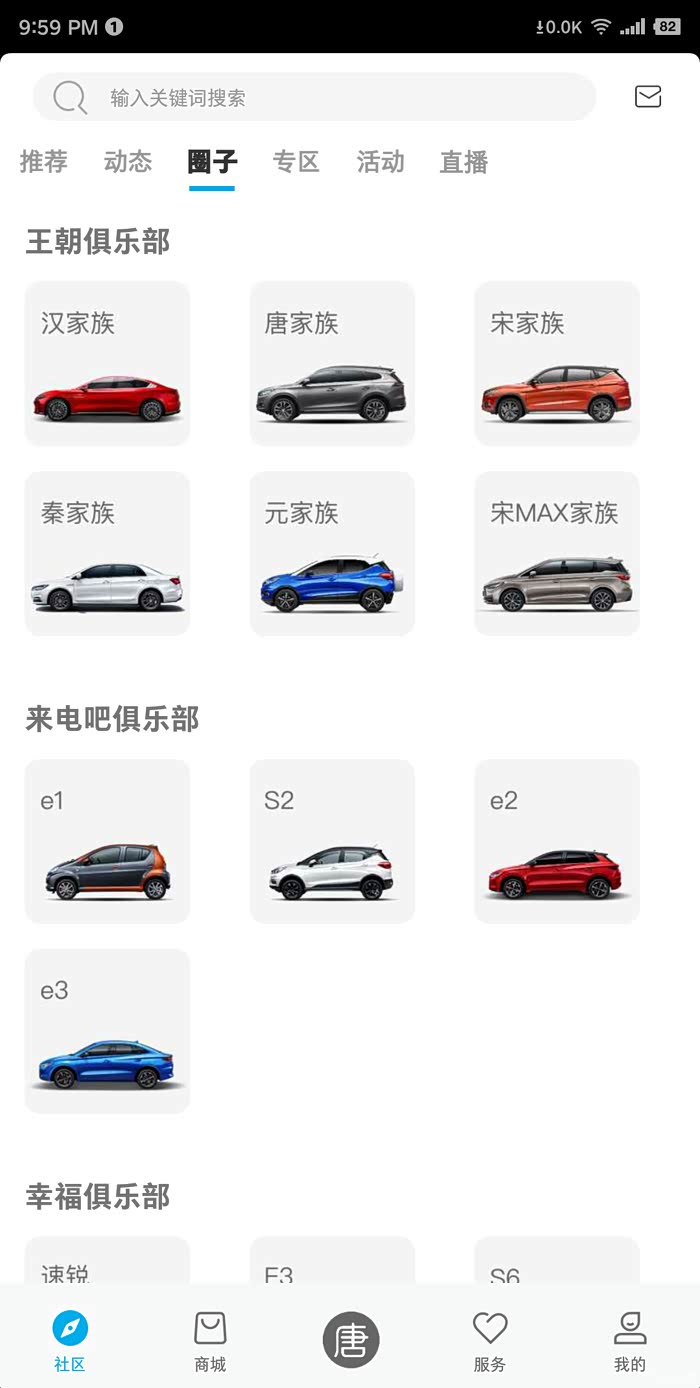Open the messages envelope icon

648,97
